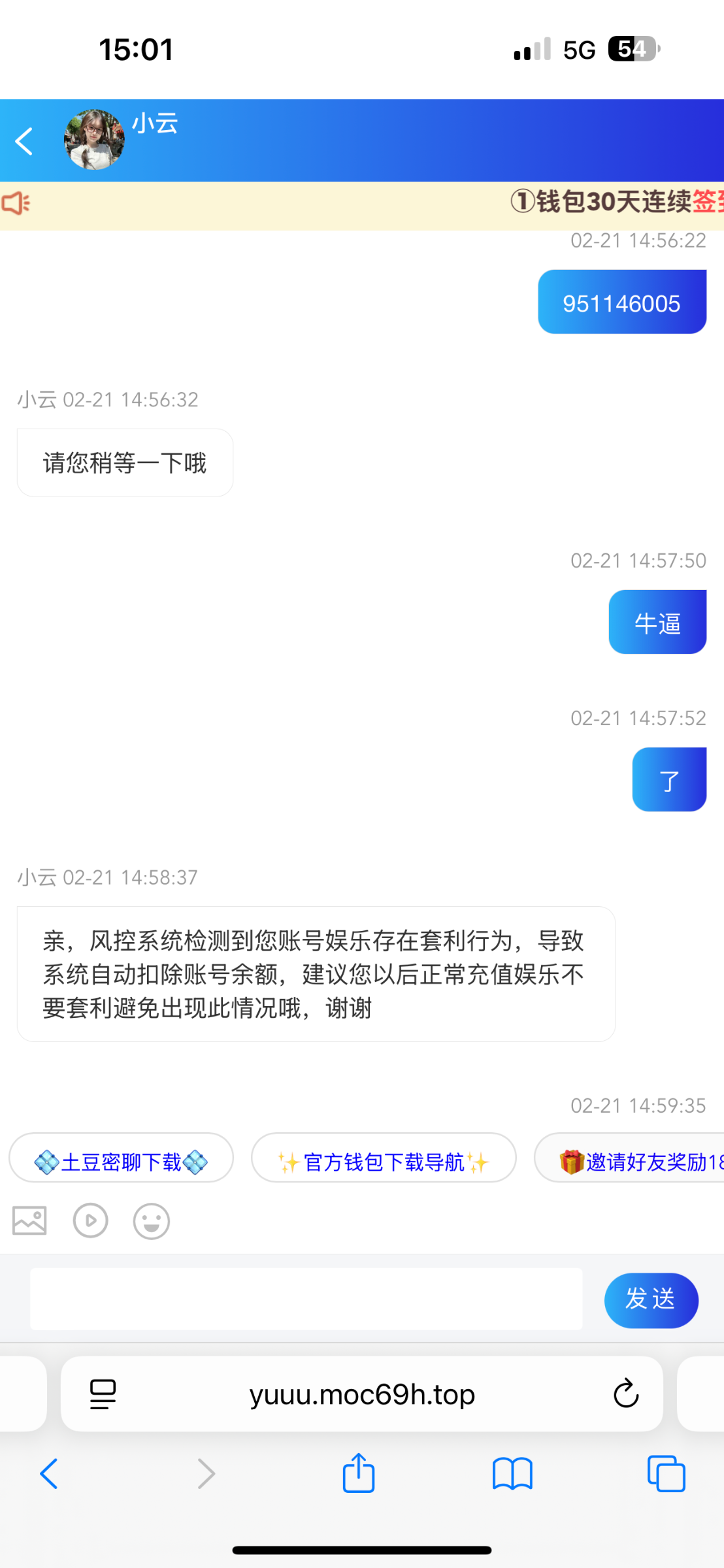Screen dimensions: 724x1568
Task: Open the browser page menu icon
Action: pyautogui.click(x=103, y=1394)
